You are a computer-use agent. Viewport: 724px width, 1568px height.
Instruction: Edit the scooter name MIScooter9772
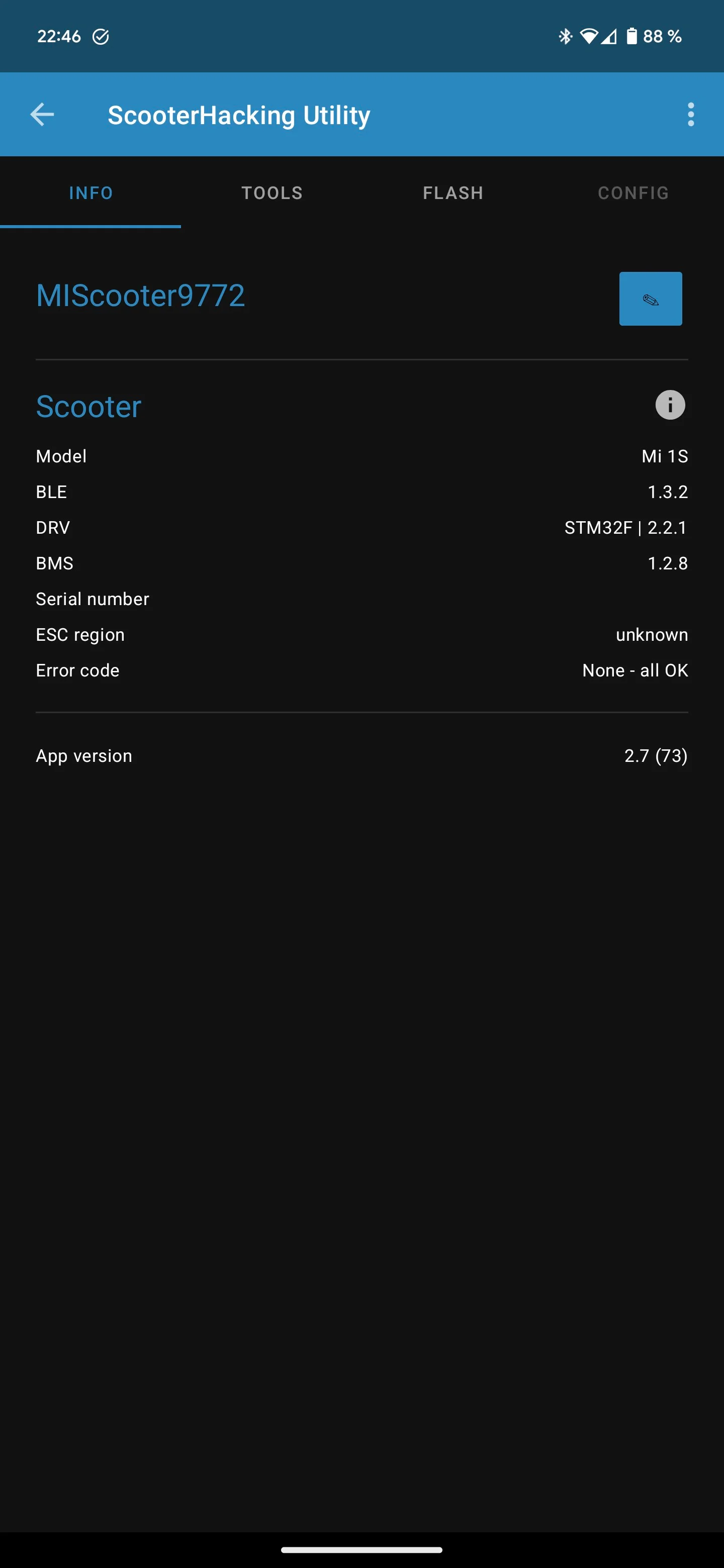(650, 299)
